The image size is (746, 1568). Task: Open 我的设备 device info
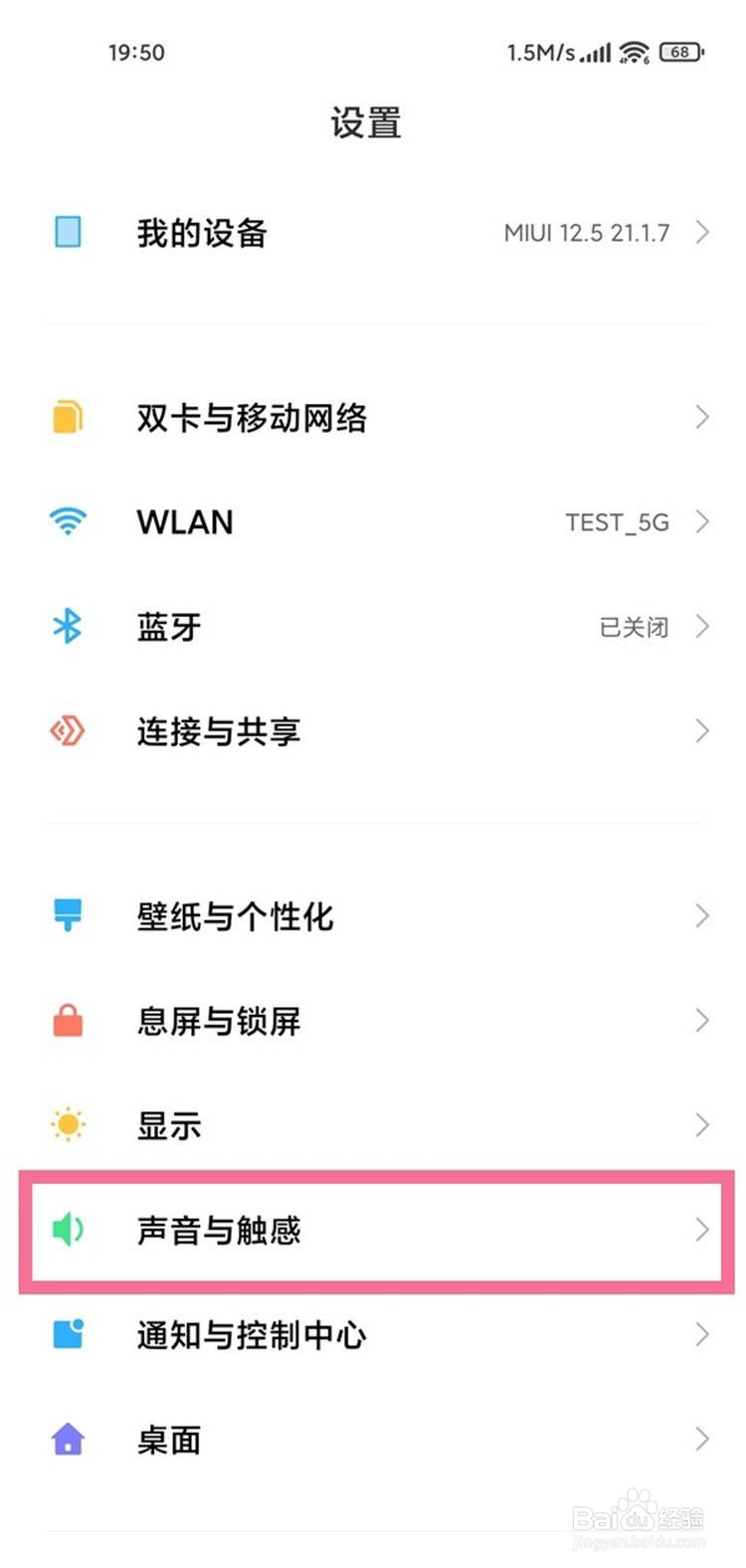(x=373, y=233)
